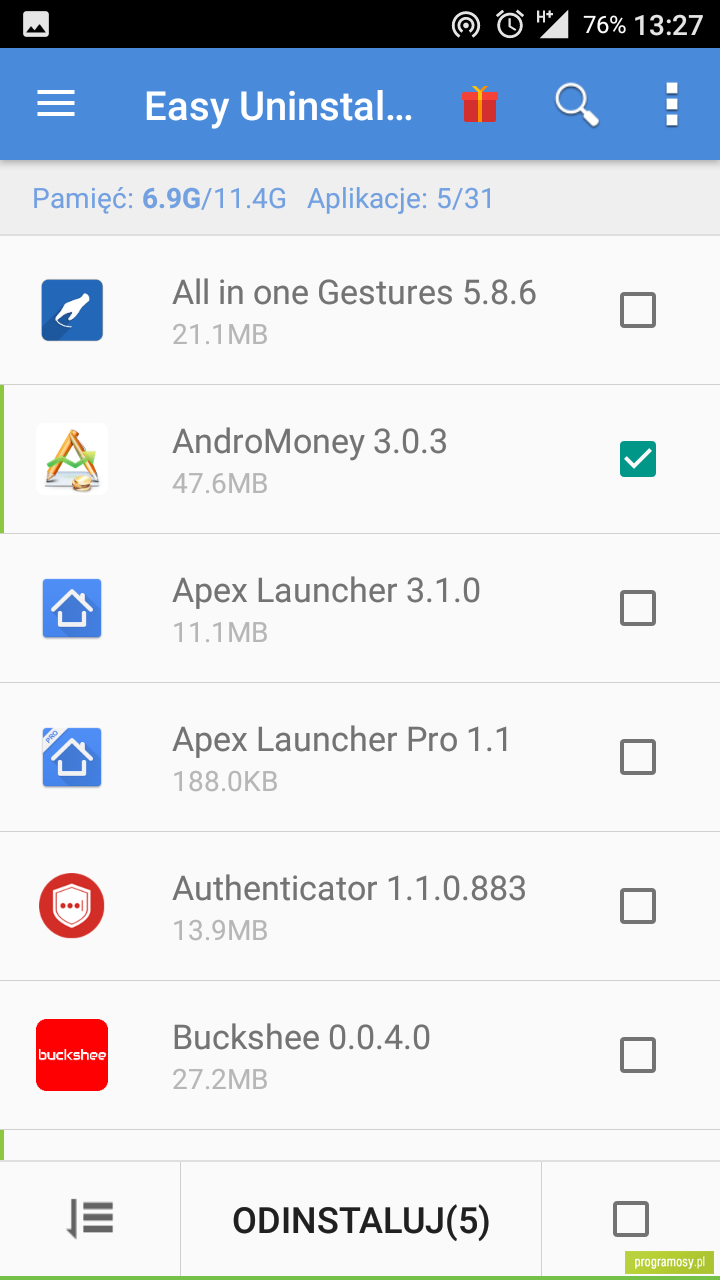
Task: Open the Apex Launcher Pro 1.1 row
Action: point(360,757)
